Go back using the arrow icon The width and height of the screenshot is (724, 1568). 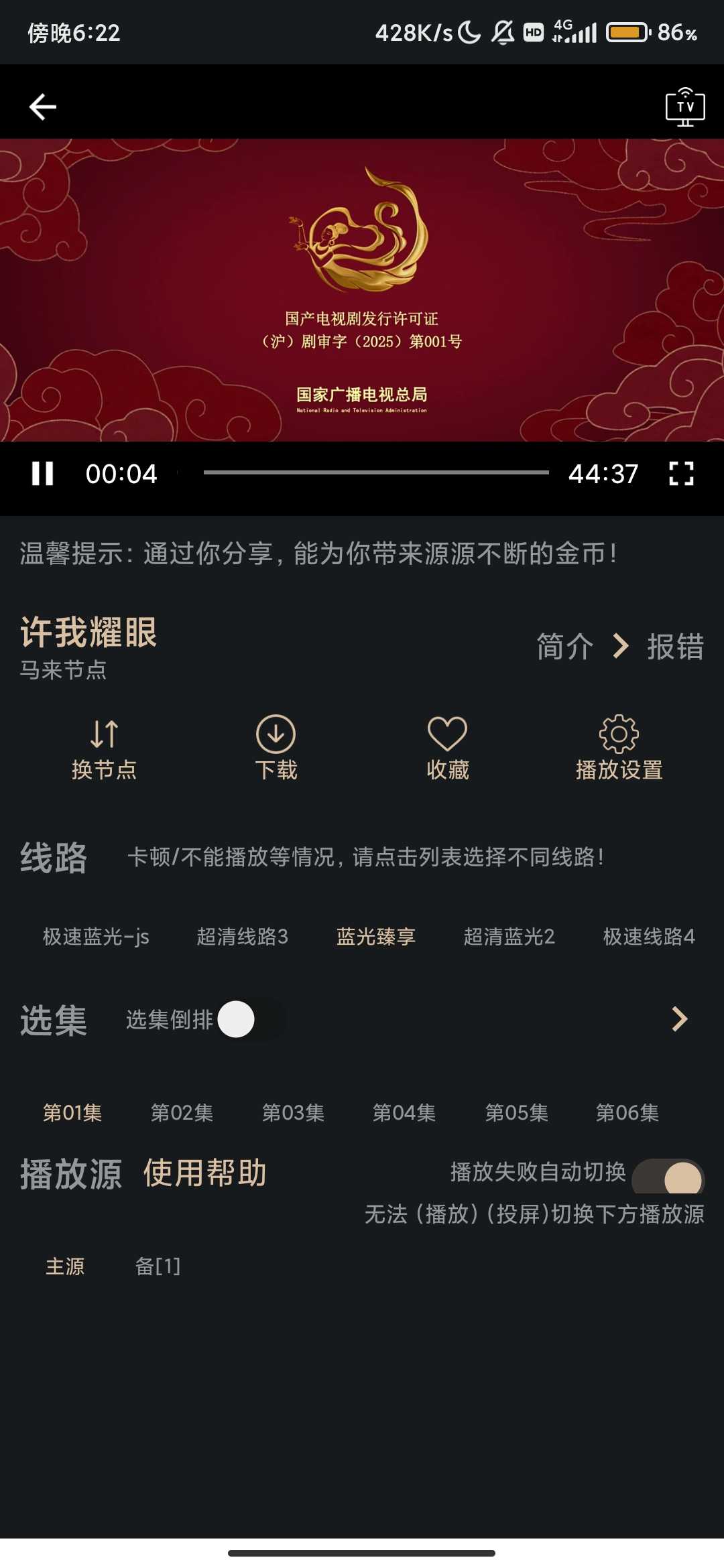click(43, 107)
